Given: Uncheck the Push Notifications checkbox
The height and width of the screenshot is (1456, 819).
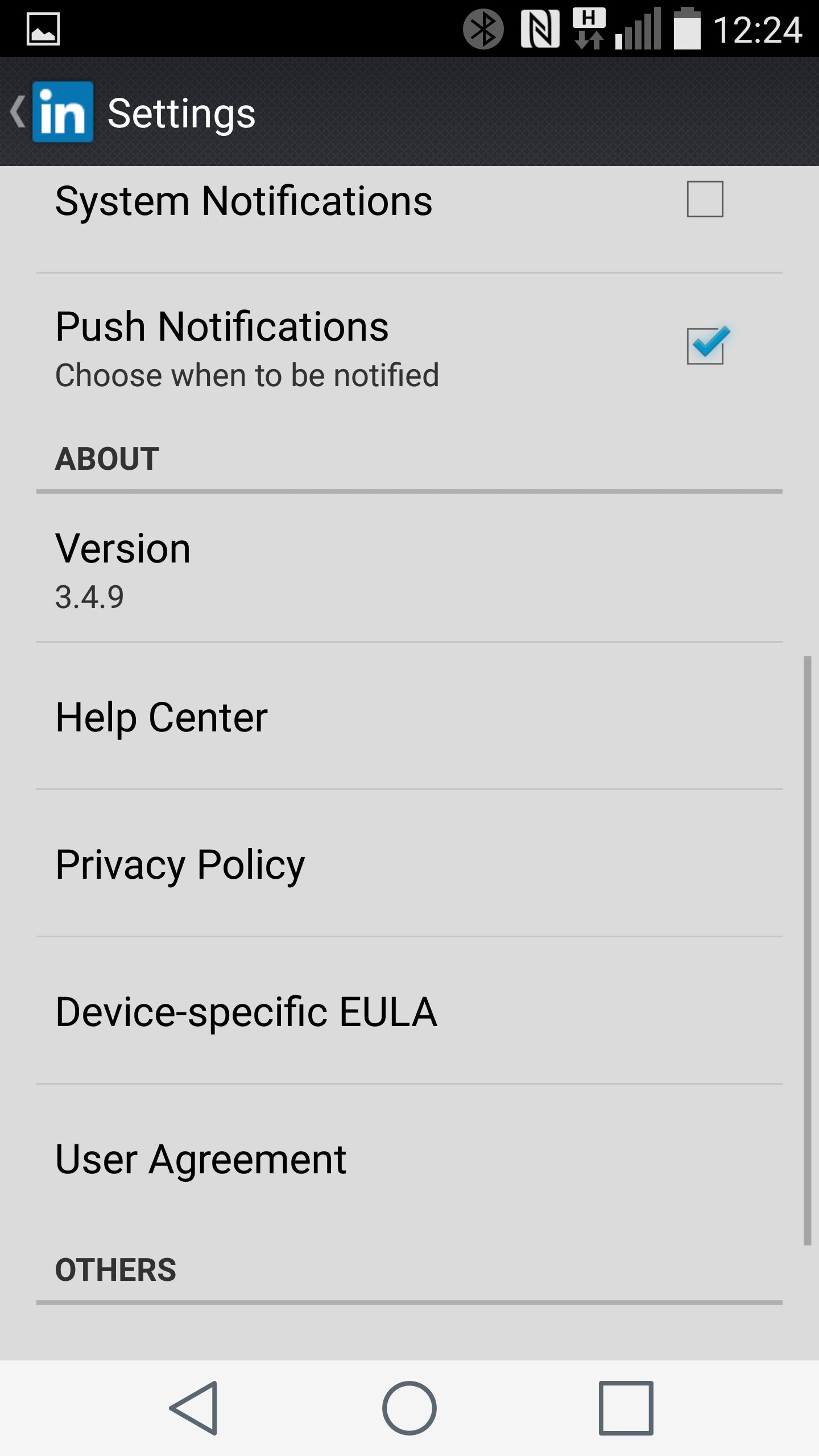Looking at the screenshot, I should (706, 346).
